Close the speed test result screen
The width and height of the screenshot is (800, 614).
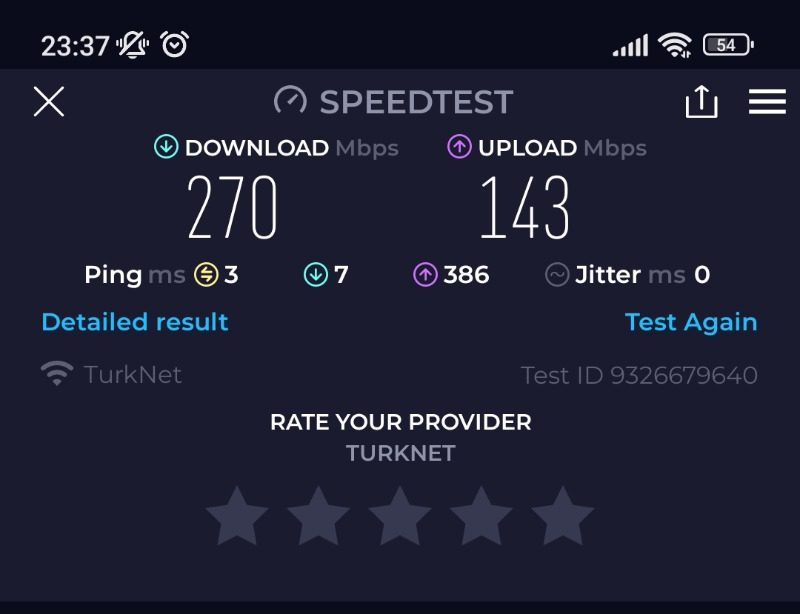point(49,101)
